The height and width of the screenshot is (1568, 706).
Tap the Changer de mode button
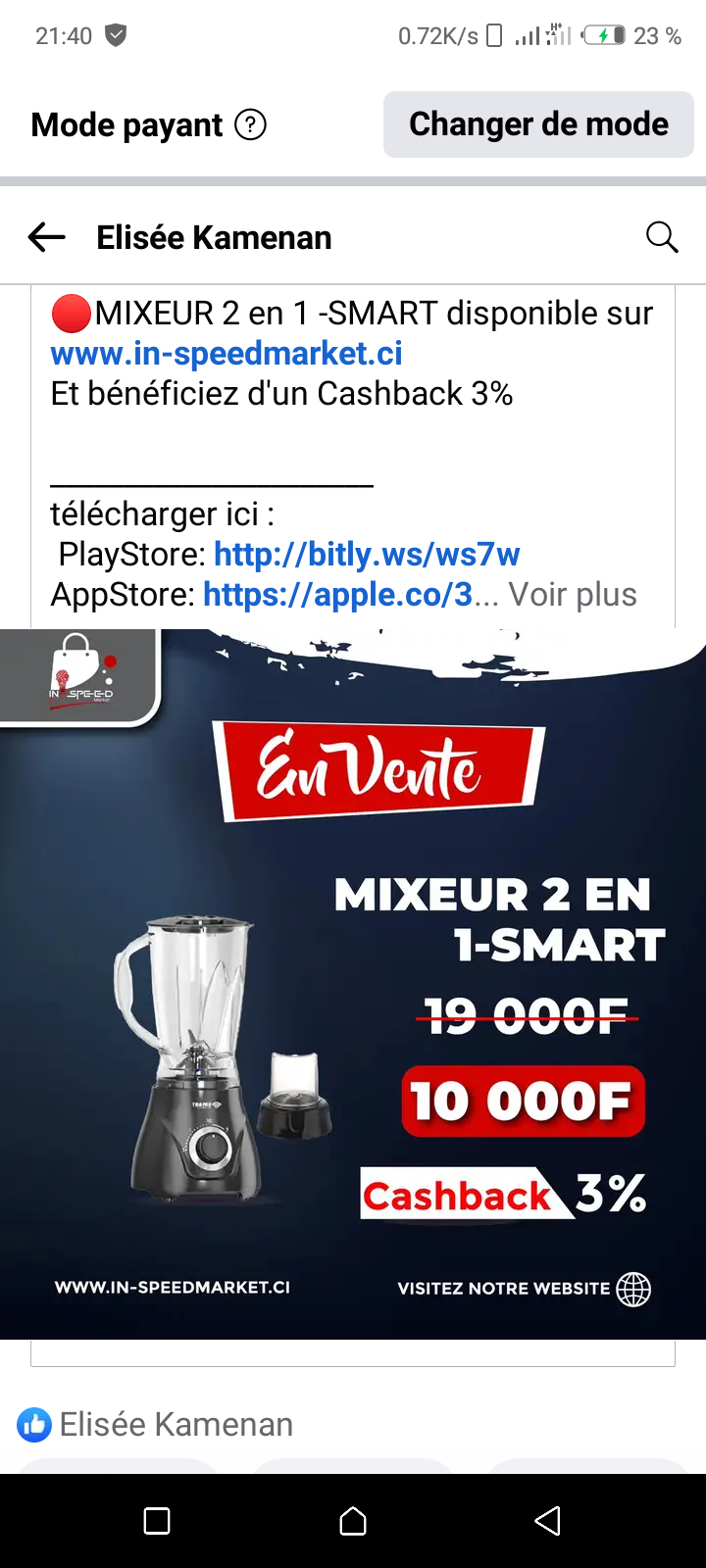(x=538, y=124)
